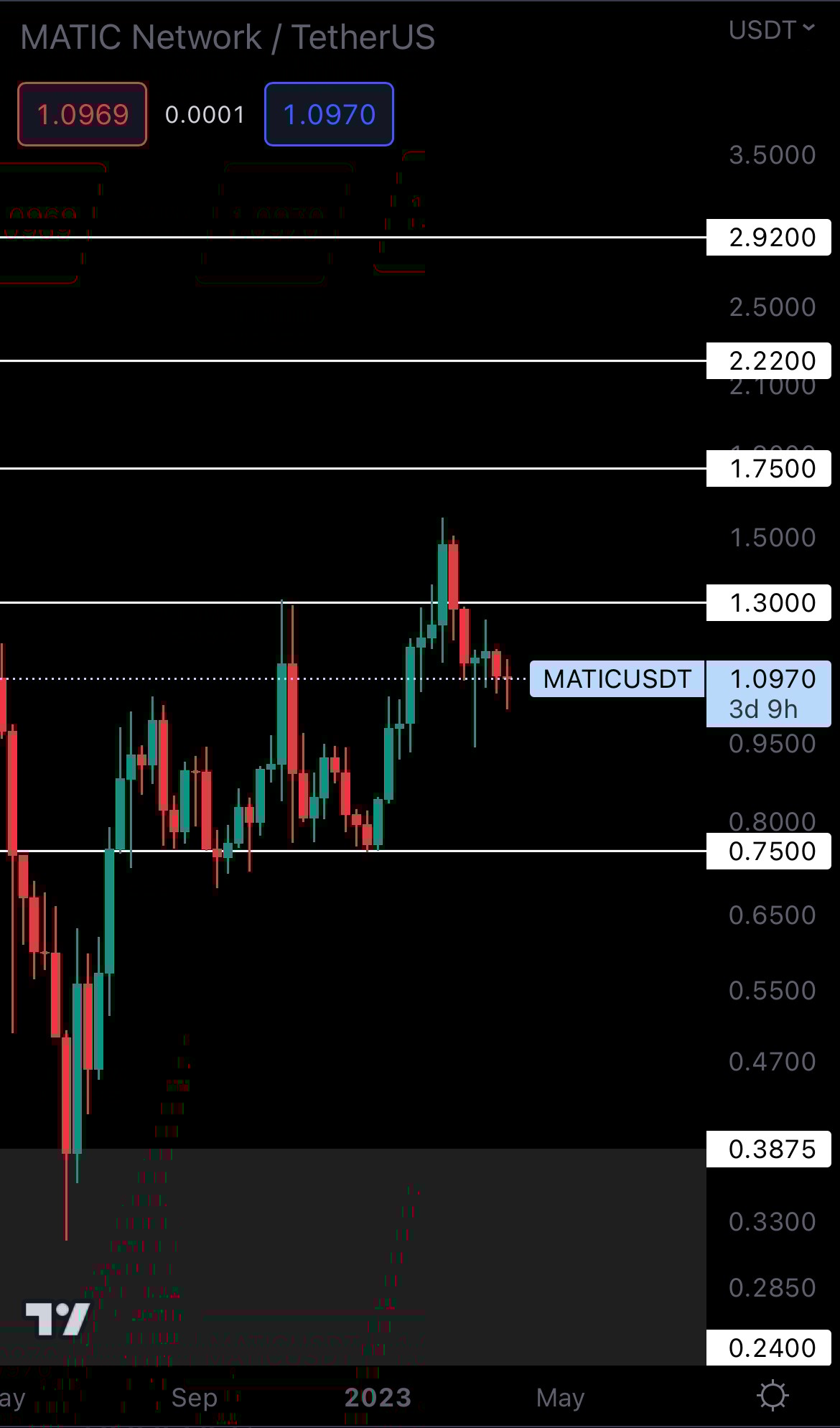Open MATIC Network / TetherUS symbol title
This screenshot has height=1428, width=840.
(228, 37)
